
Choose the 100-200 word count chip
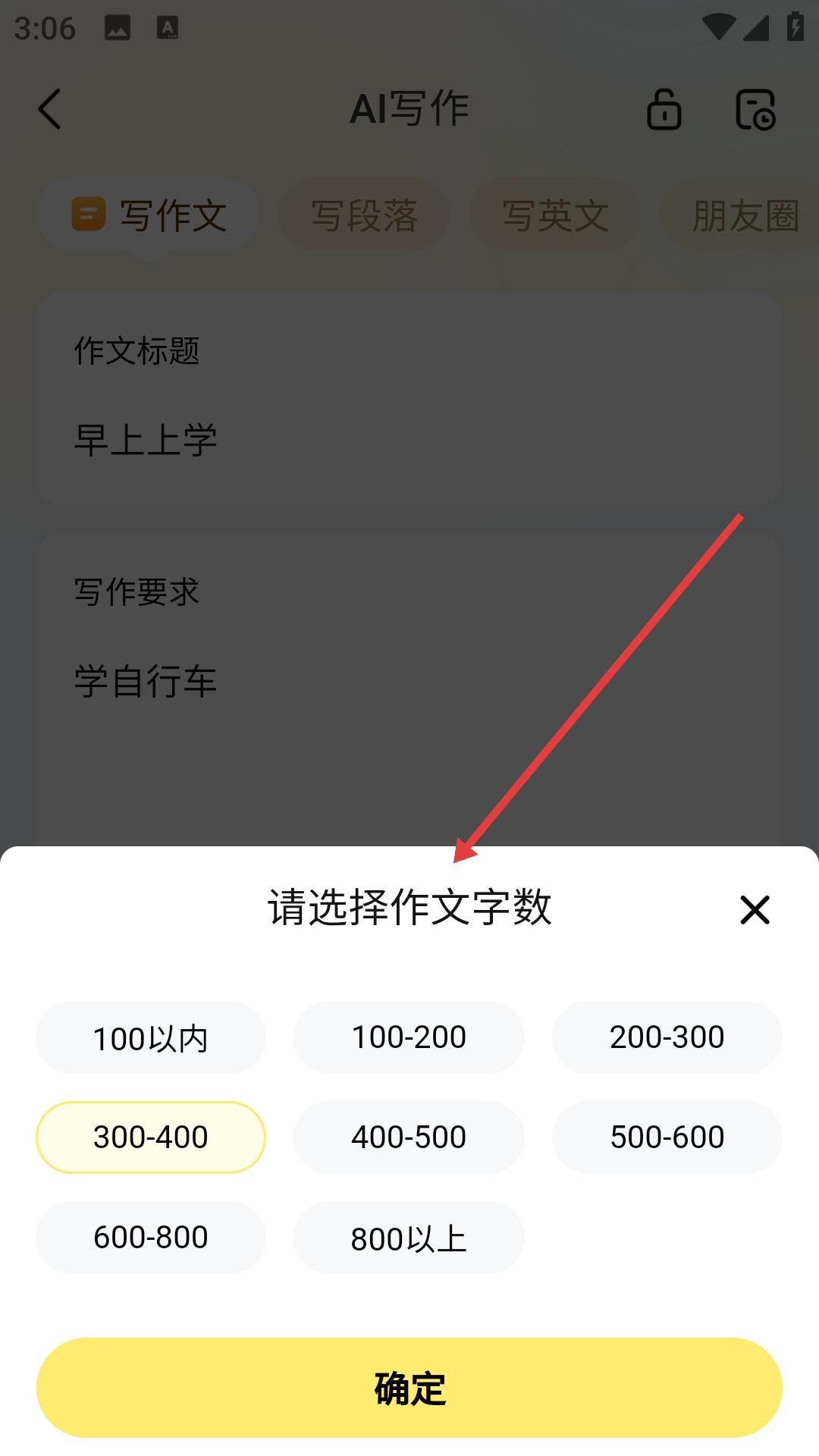click(409, 1037)
